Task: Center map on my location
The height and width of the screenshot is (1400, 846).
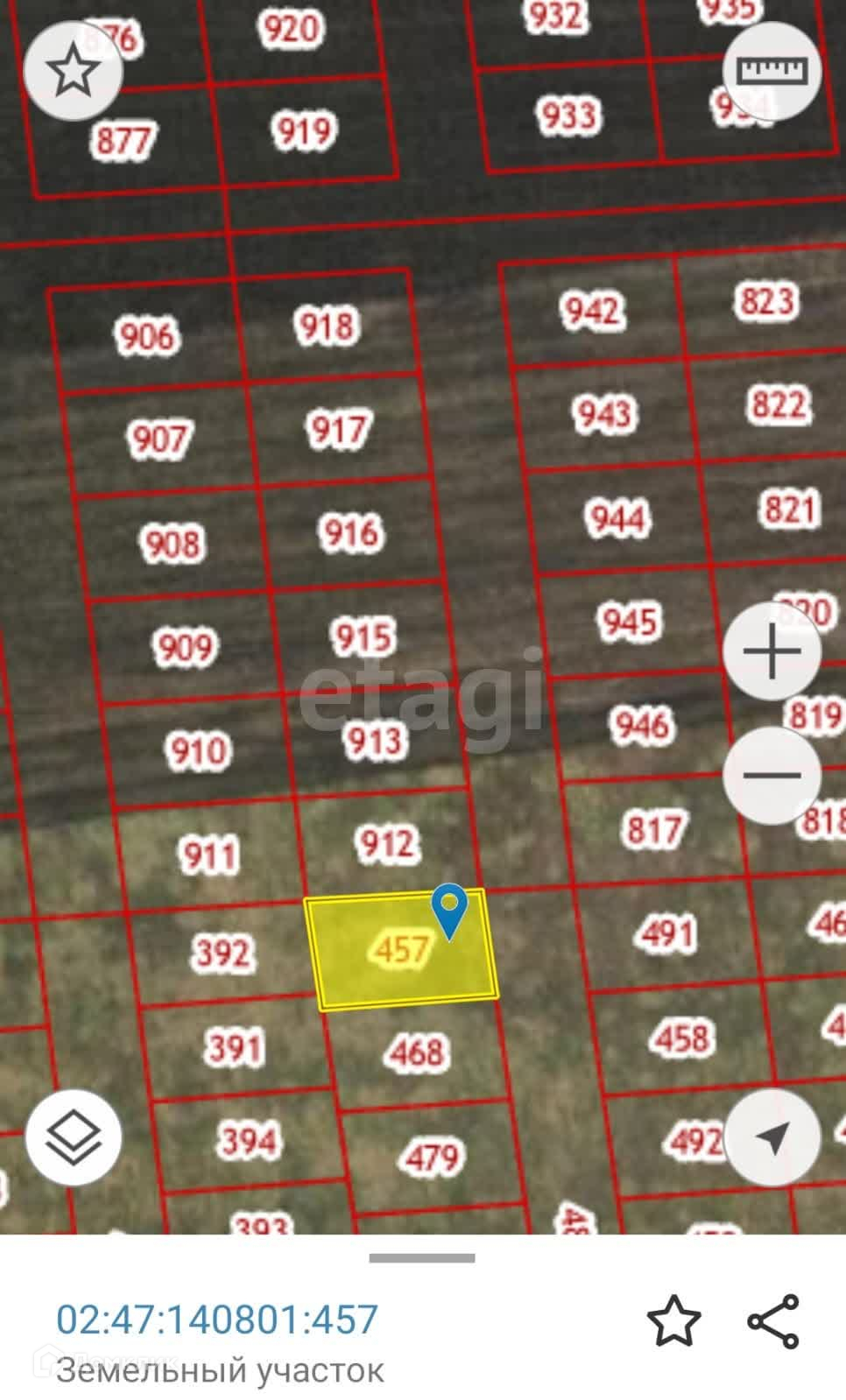Action: pos(772,1137)
